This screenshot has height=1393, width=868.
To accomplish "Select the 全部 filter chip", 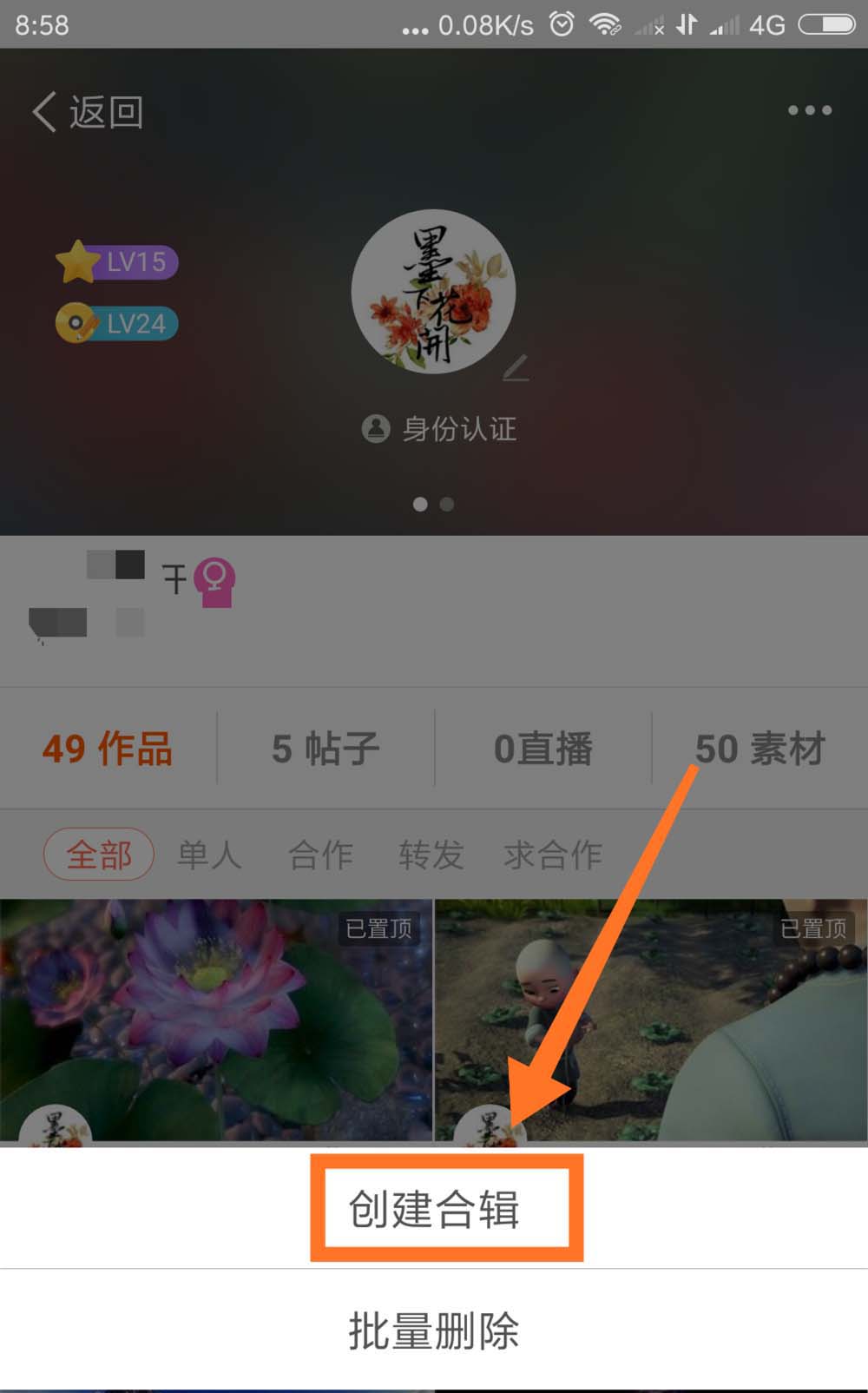I will (99, 855).
